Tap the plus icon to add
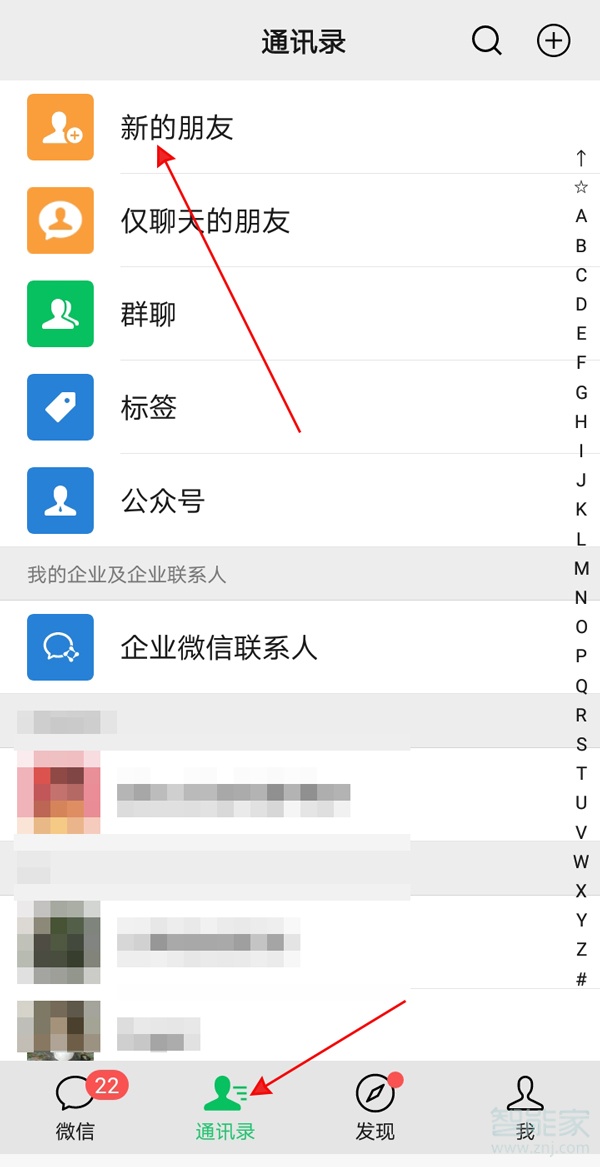The width and height of the screenshot is (600, 1167). tap(554, 41)
